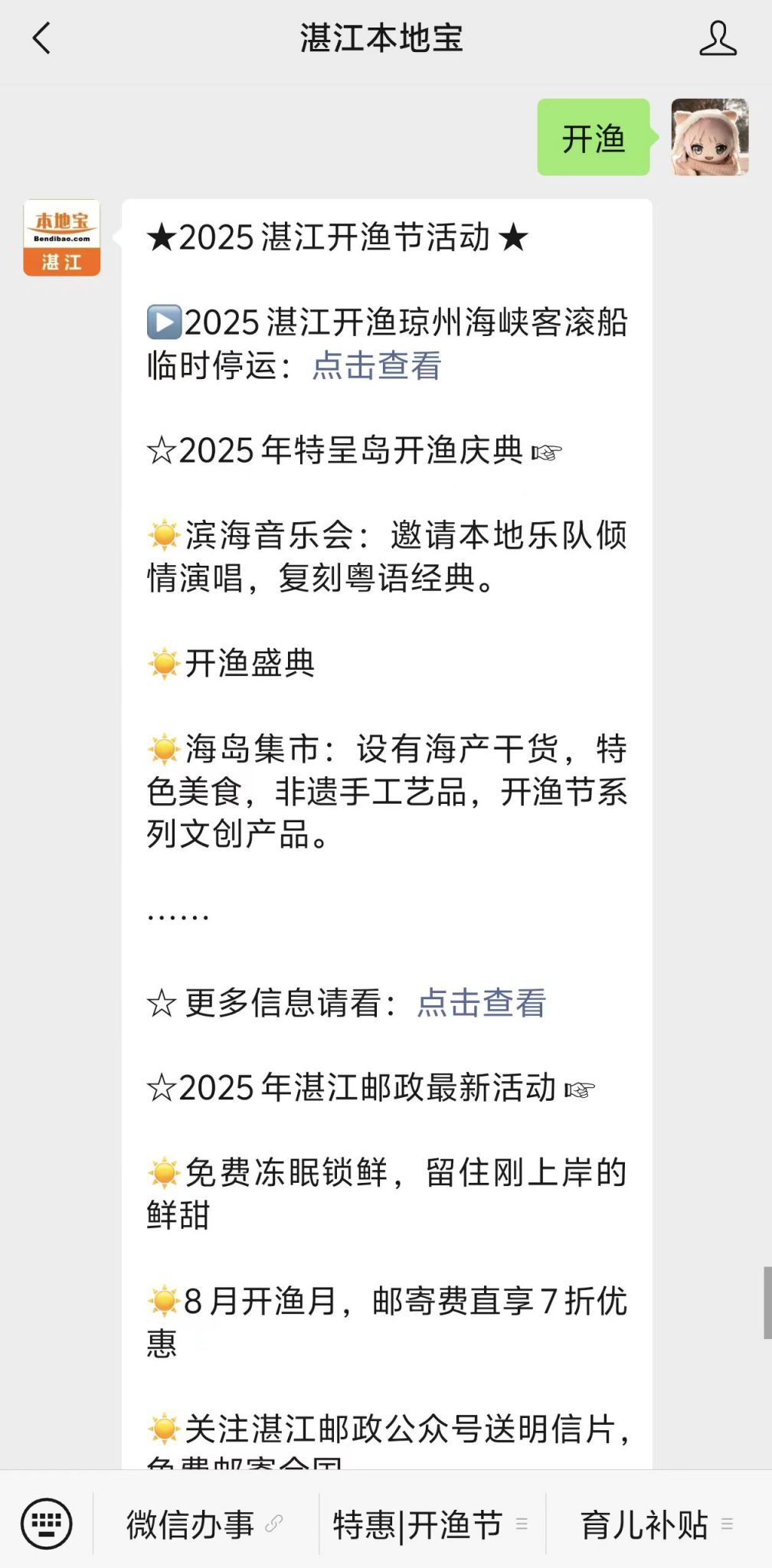
Task: Open the 微信办事 menu
Action: pyautogui.click(x=204, y=1524)
